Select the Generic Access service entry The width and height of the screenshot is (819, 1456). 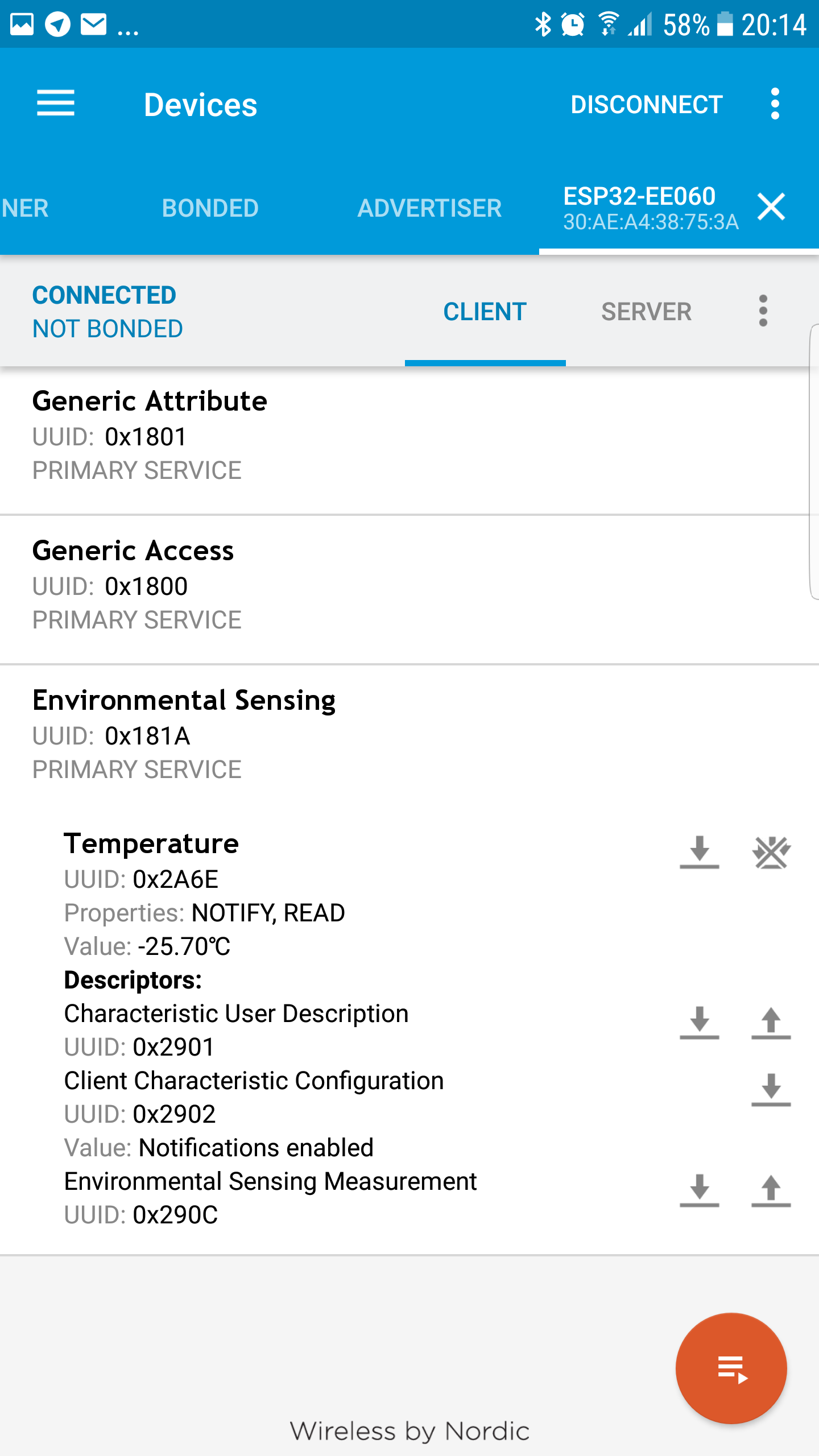(134, 550)
